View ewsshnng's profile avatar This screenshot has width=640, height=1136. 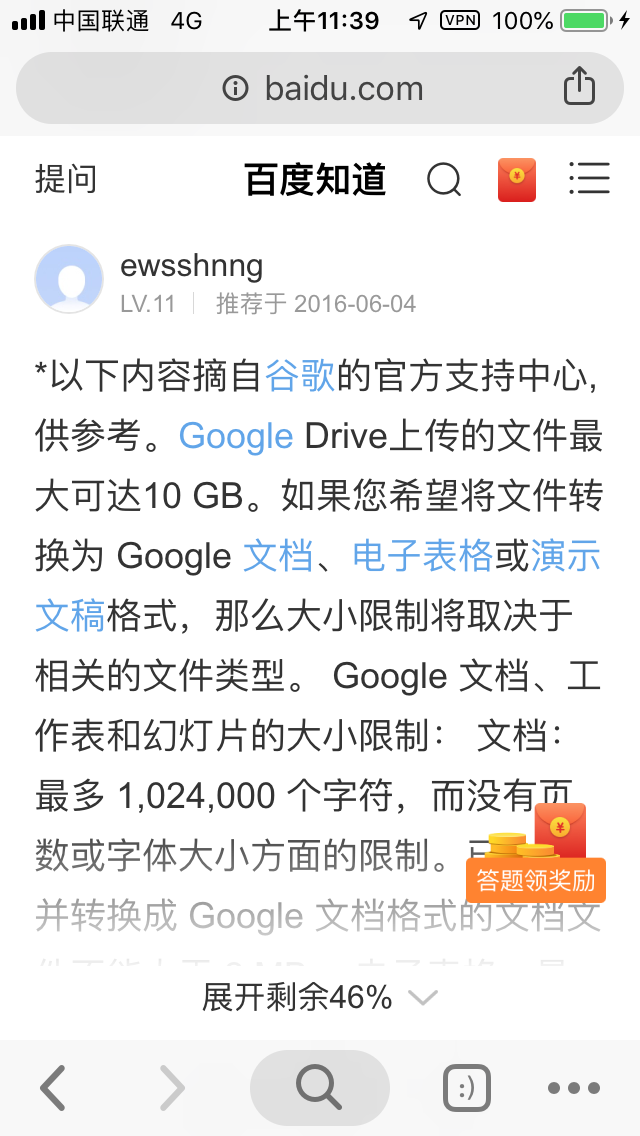(69, 280)
